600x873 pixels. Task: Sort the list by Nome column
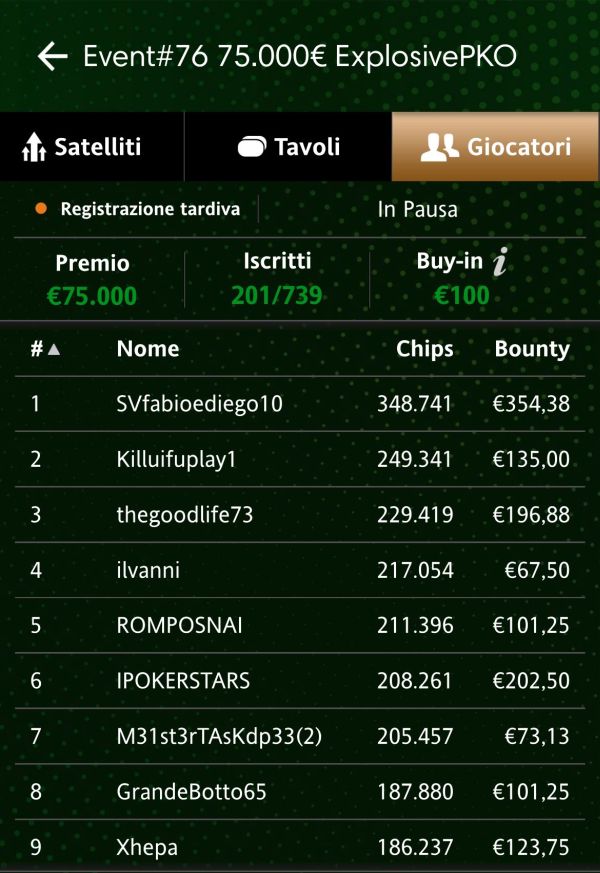pos(148,349)
